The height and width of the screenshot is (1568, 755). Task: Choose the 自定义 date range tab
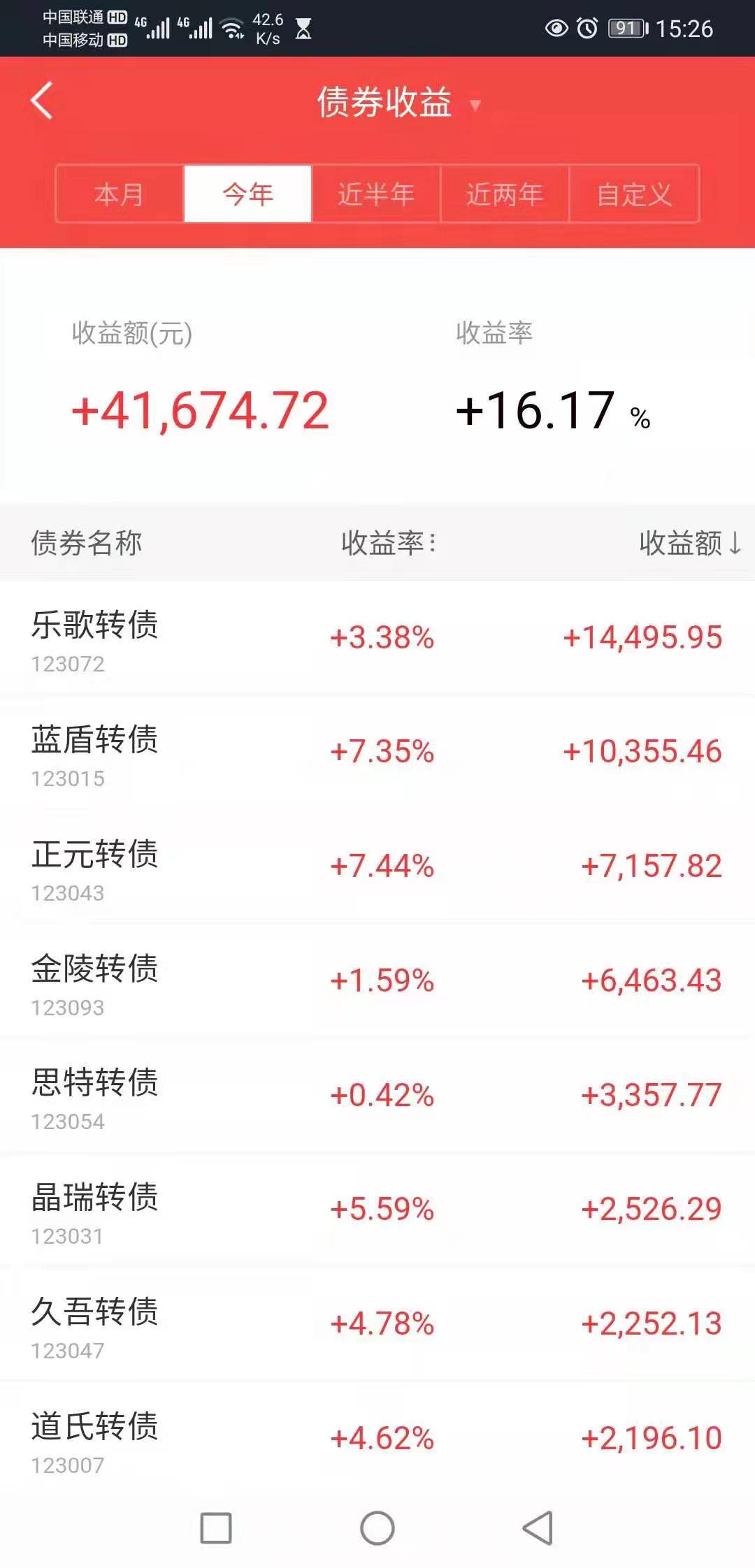[634, 194]
